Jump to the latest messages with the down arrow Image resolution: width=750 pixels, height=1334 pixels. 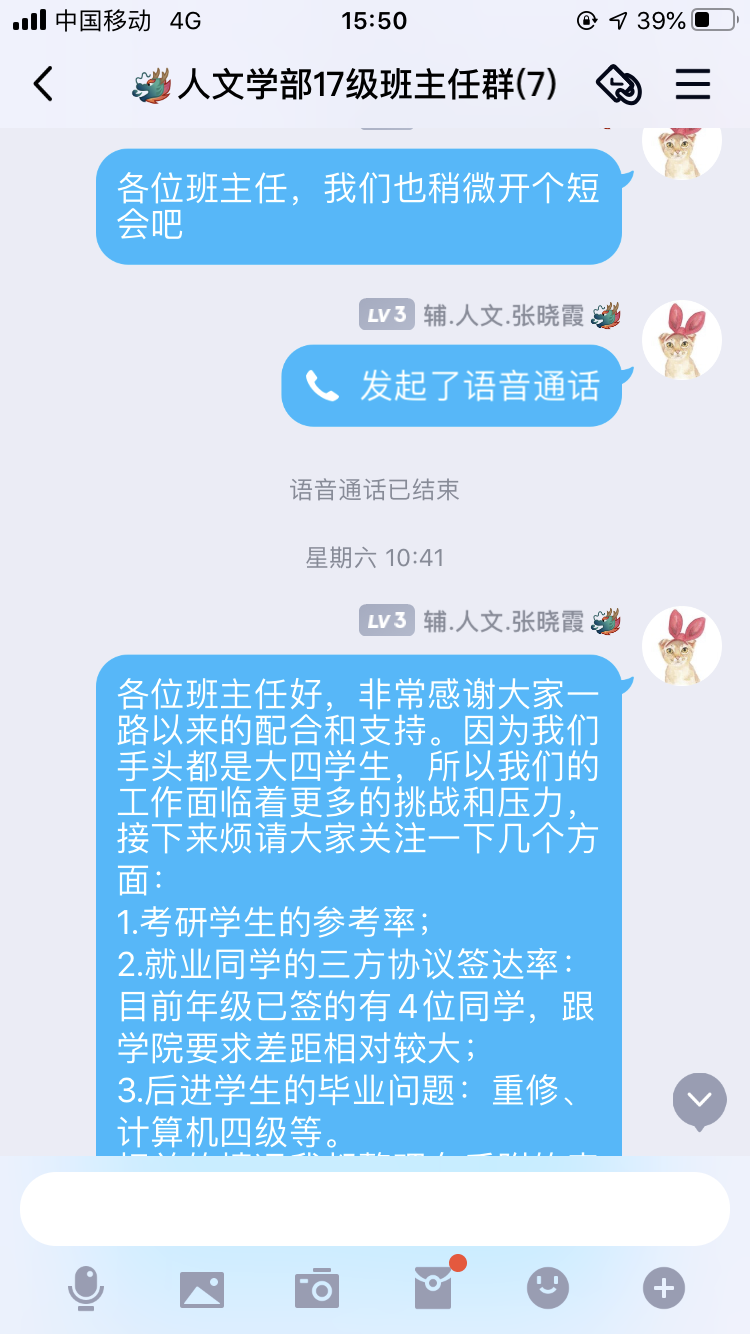[699, 1099]
